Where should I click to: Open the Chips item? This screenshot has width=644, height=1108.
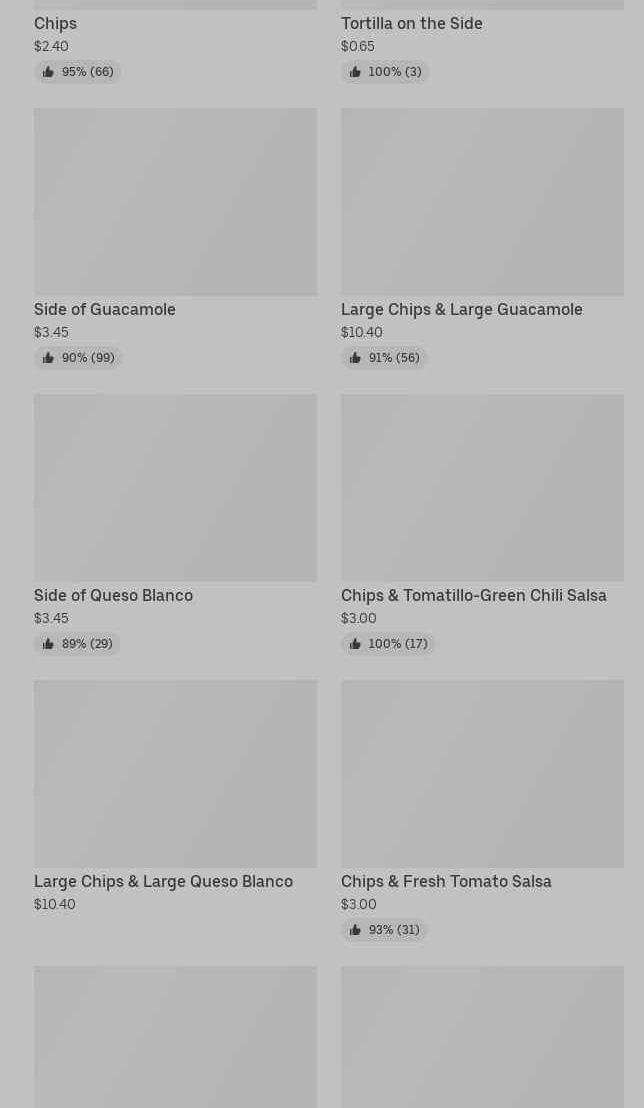click(x=55, y=23)
